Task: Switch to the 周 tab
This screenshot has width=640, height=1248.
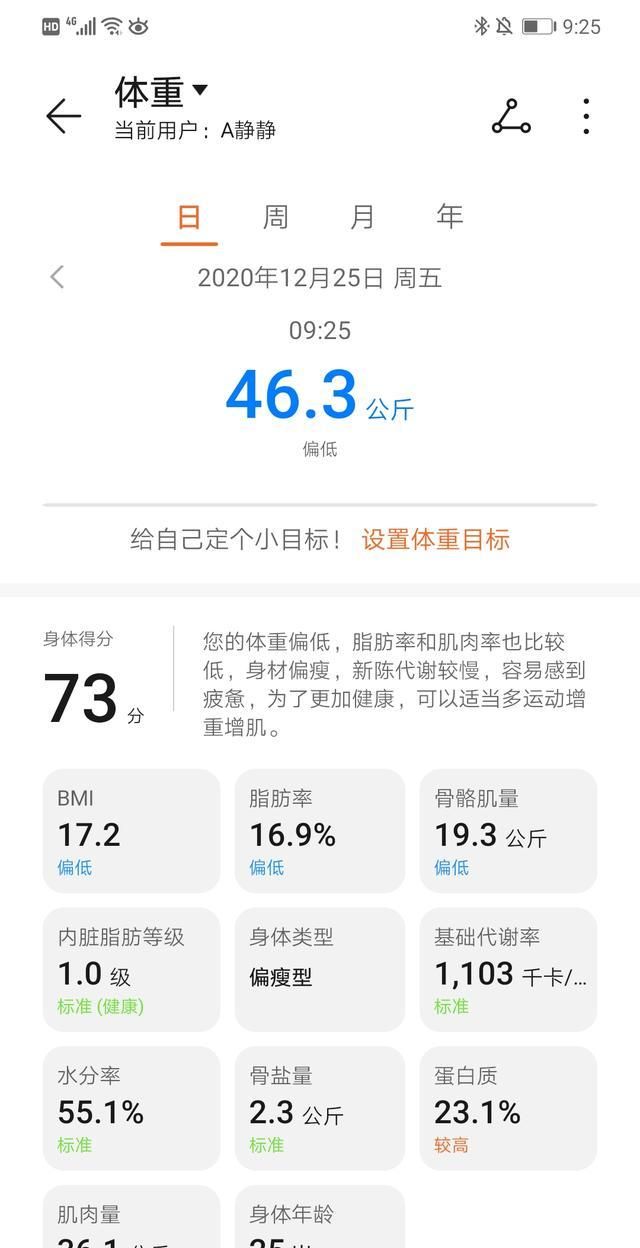Action: click(x=276, y=217)
